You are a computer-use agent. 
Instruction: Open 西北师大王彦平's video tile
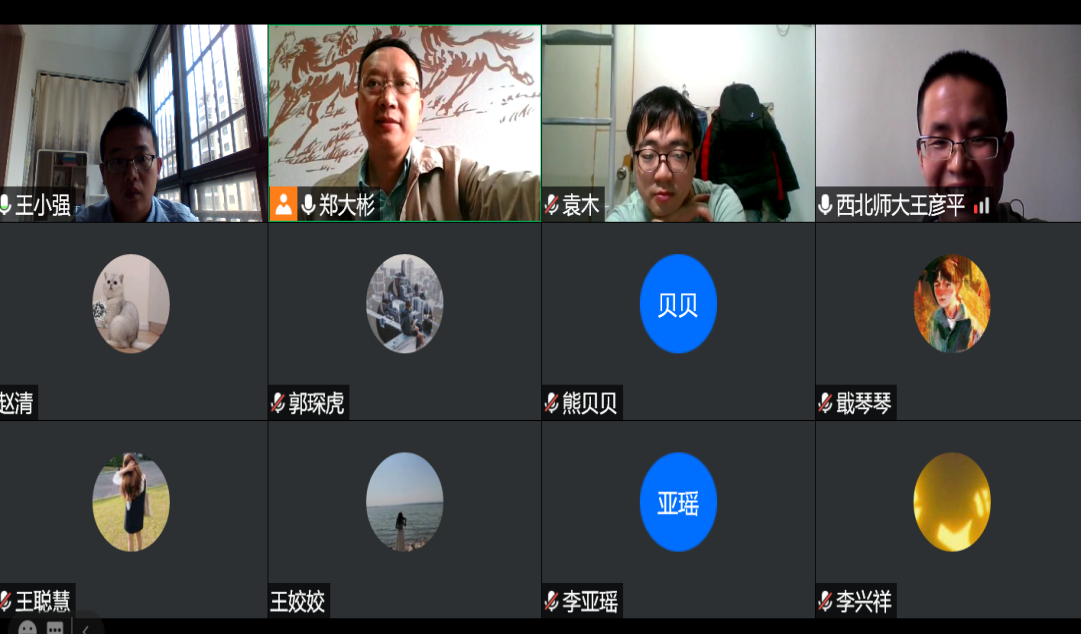947,122
